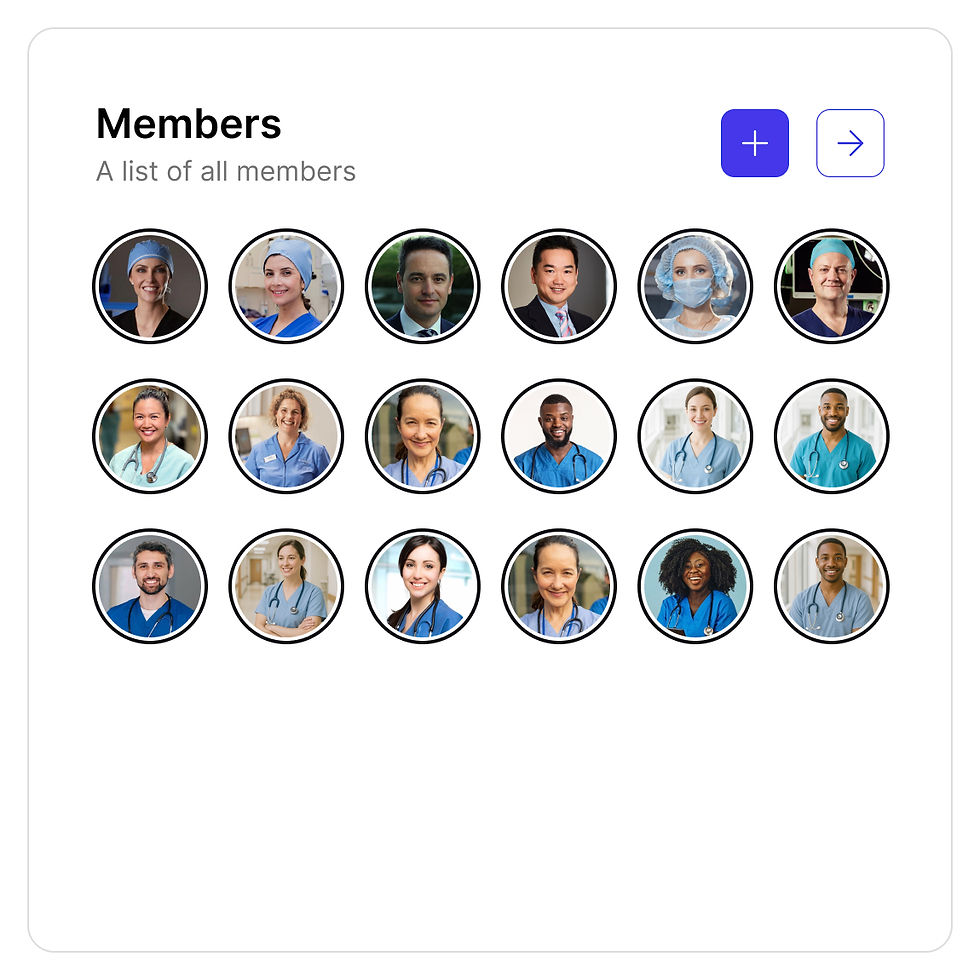Open the man in the teal surgical cap
Viewport: 980px width, 980px height.
[x=831, y=286]
